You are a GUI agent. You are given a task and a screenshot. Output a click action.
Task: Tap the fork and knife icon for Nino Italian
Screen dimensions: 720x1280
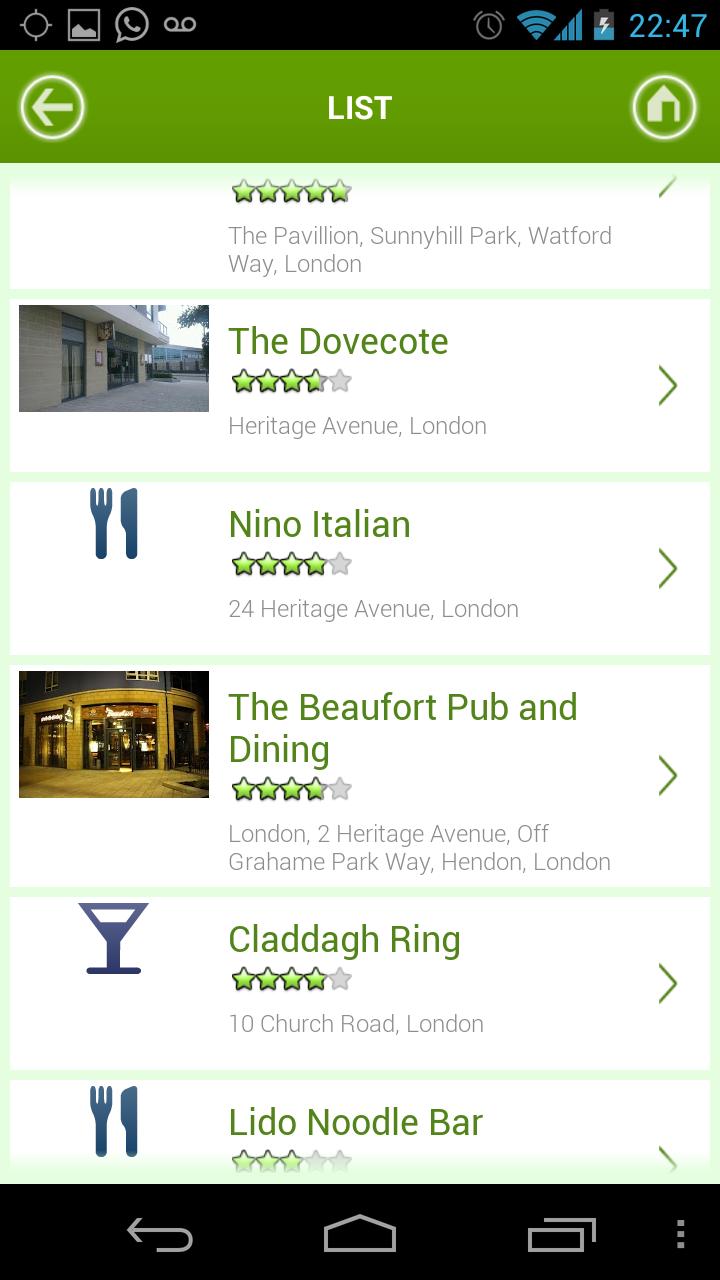point(113,522)
